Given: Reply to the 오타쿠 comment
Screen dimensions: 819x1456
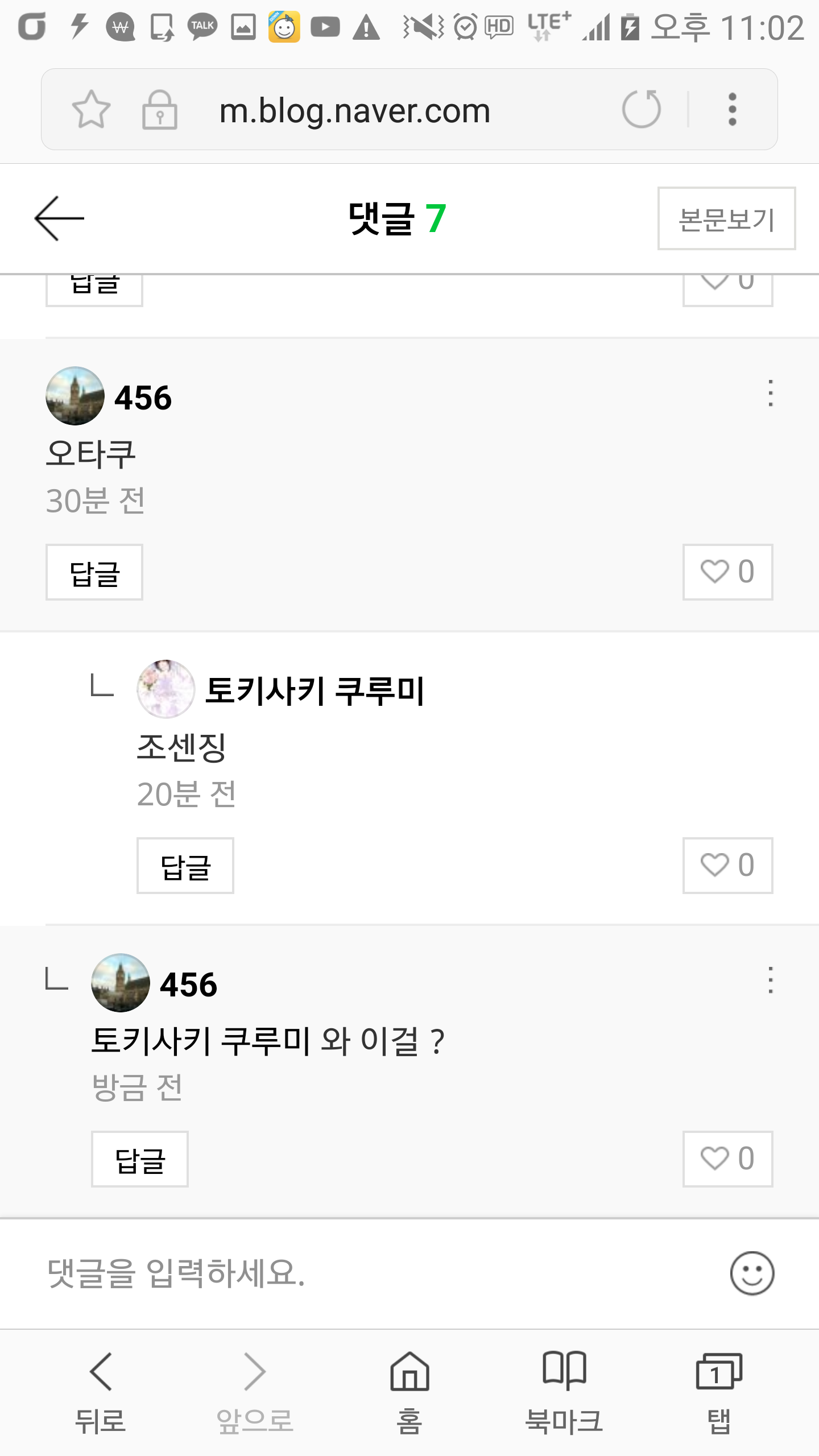Looking at the screenshot, I should 94,572.
